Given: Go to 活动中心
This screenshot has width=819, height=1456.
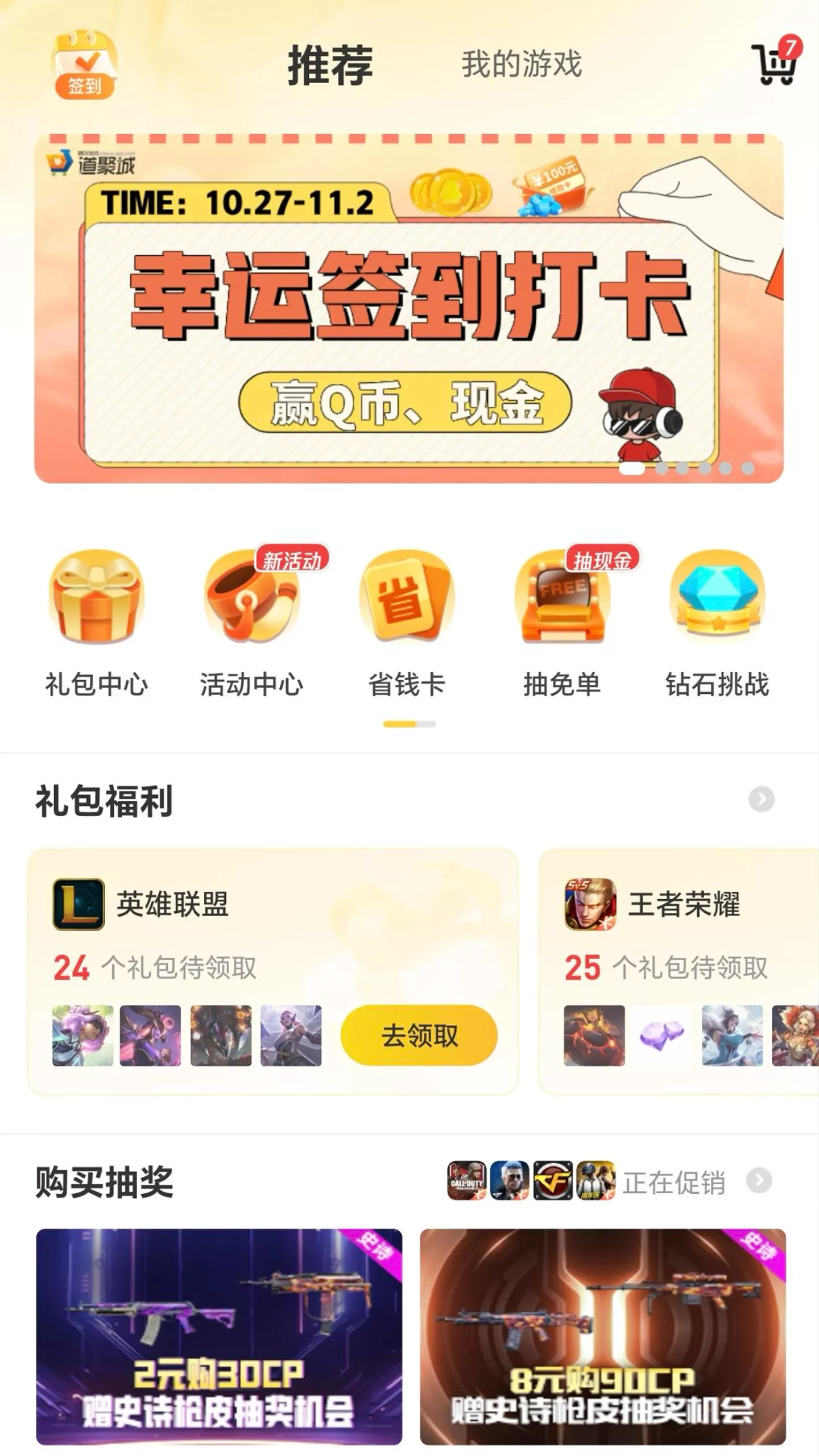Looking at the screenshot, I should click(x=251, y=623).
